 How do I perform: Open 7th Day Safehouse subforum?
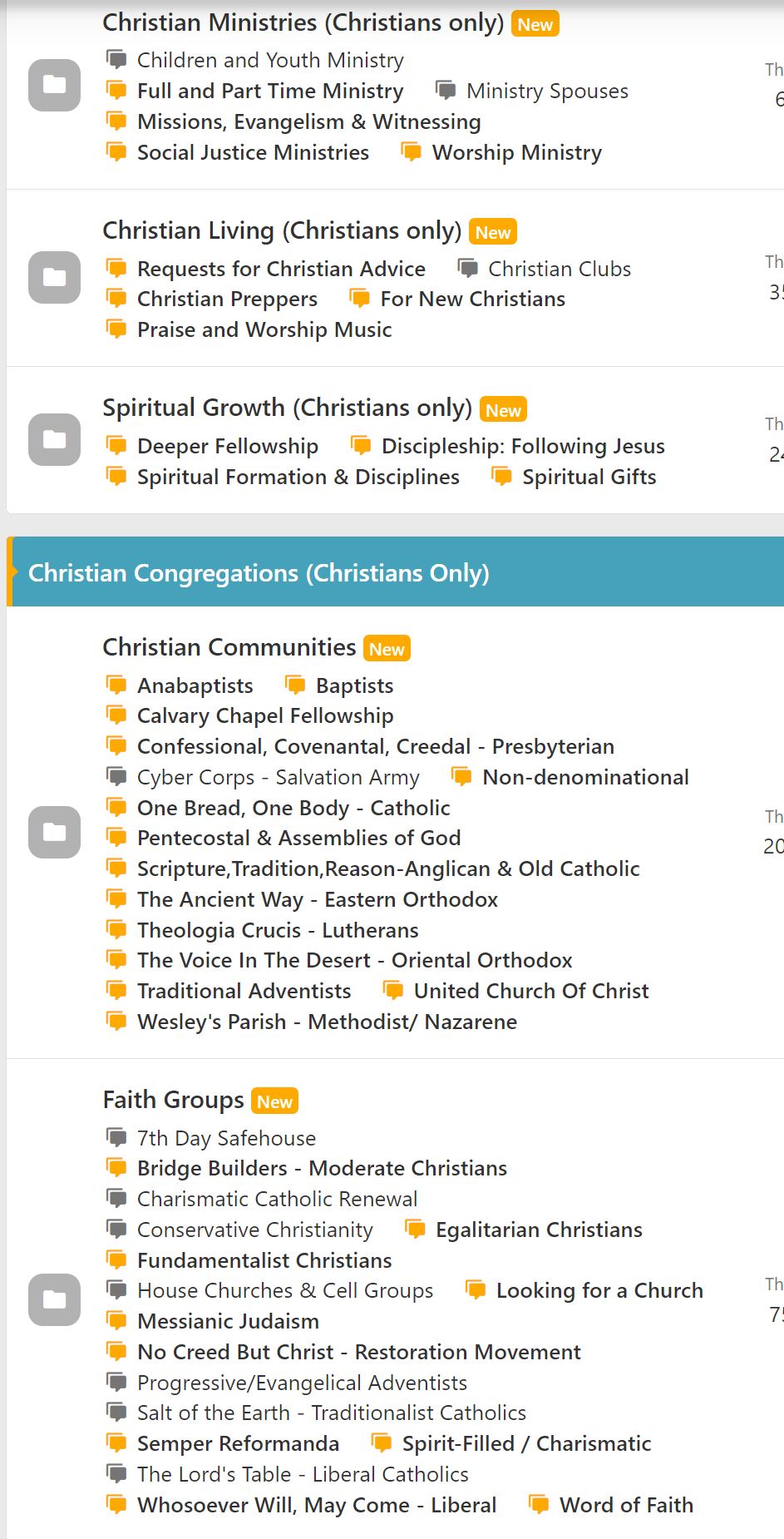(x=226, y=1138)
